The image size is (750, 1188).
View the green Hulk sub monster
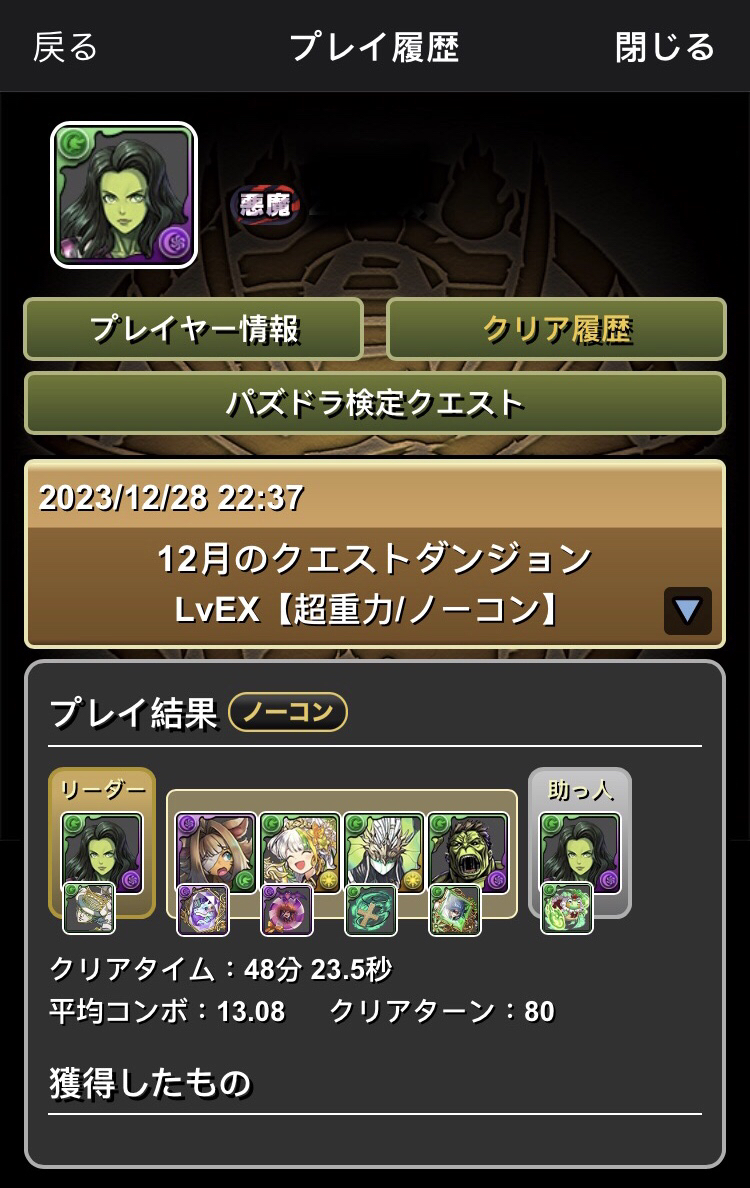pyautogui.click(x=468, y=852)
